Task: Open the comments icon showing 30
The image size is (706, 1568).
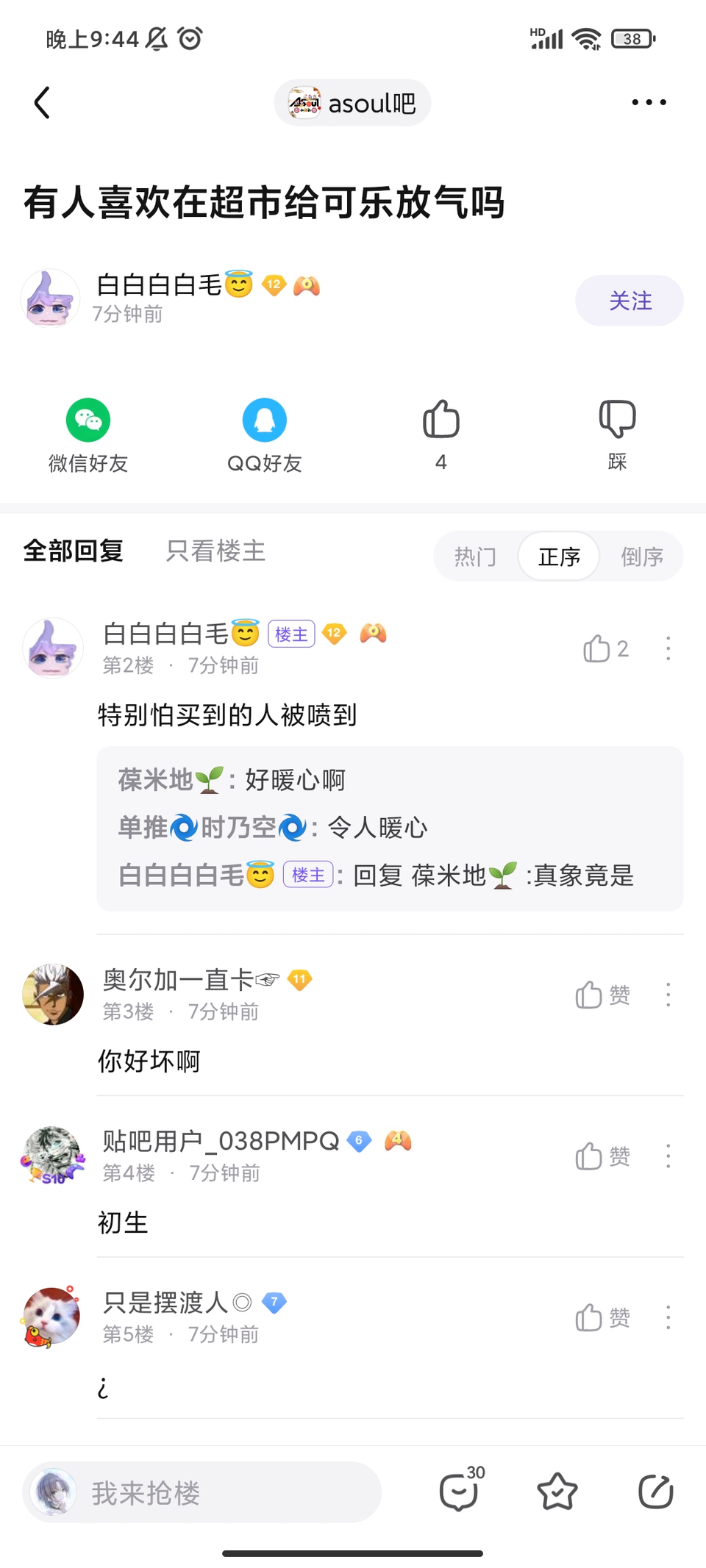Action: click(x=460, y=1492)
